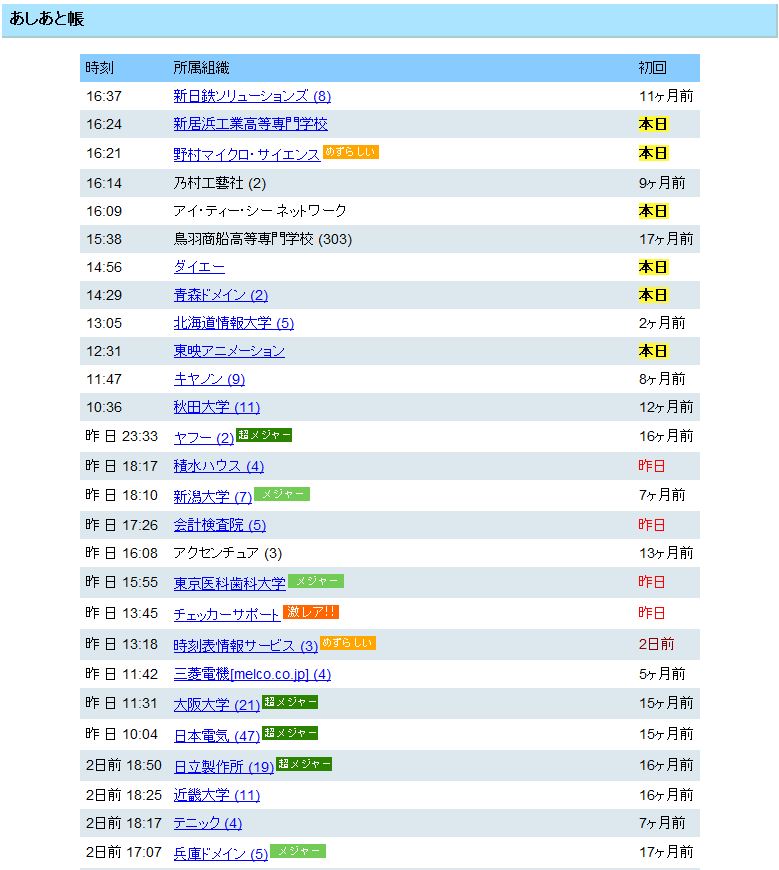The width and height of the screenshot is (779, 870).
Task: Follow the 新潟大学 (7) link
Action: pyautogui.click(x=213, y=497)
